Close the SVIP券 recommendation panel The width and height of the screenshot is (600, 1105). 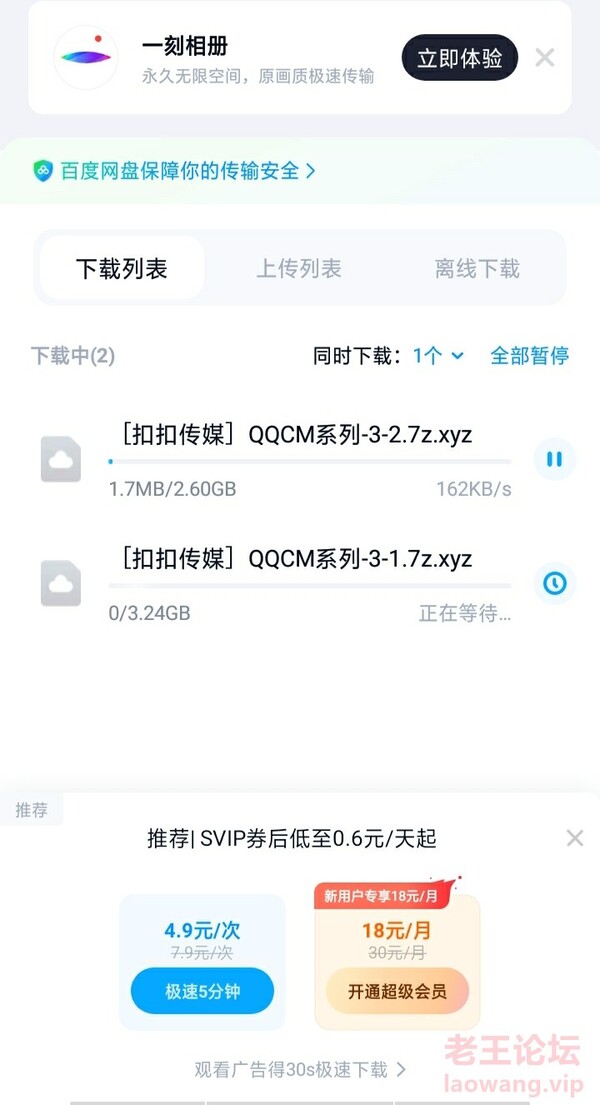574,838
